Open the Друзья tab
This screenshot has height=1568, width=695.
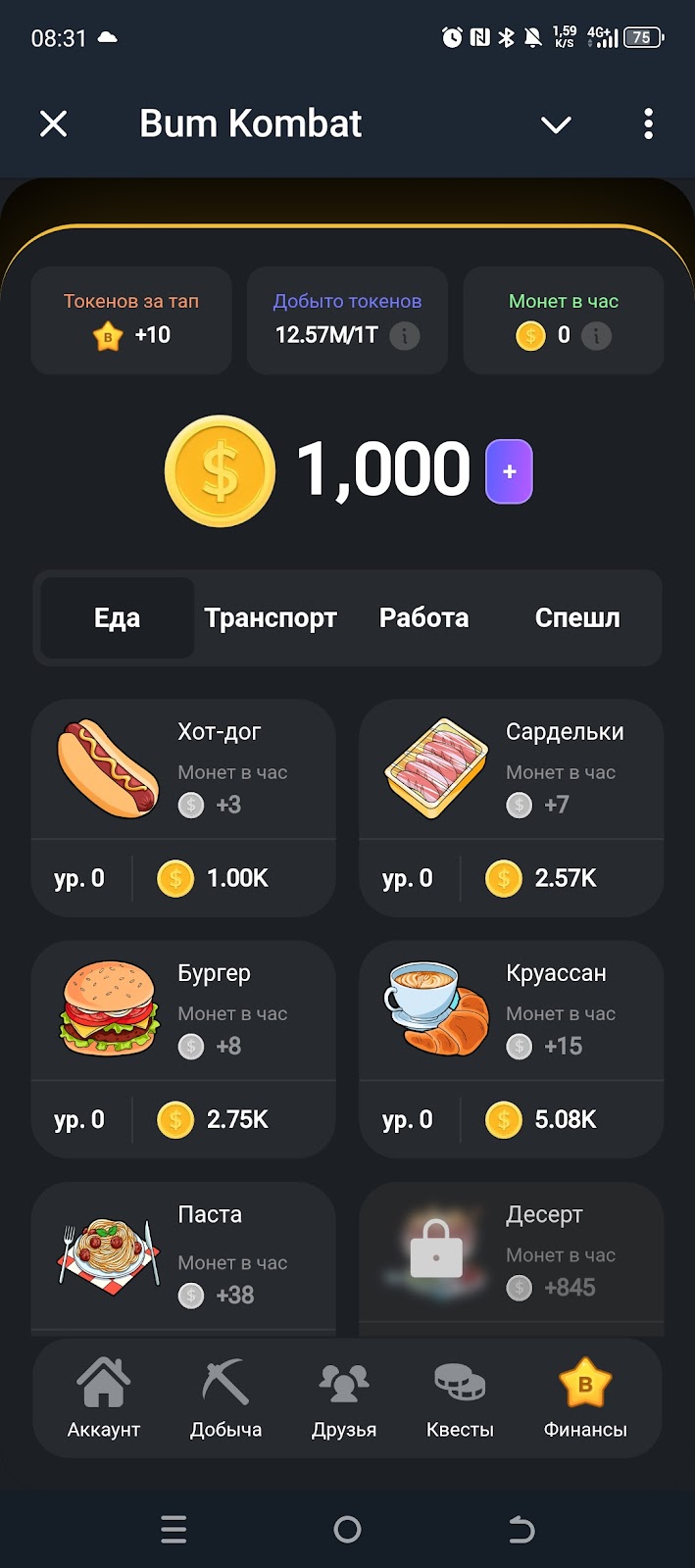(344, 1396)
